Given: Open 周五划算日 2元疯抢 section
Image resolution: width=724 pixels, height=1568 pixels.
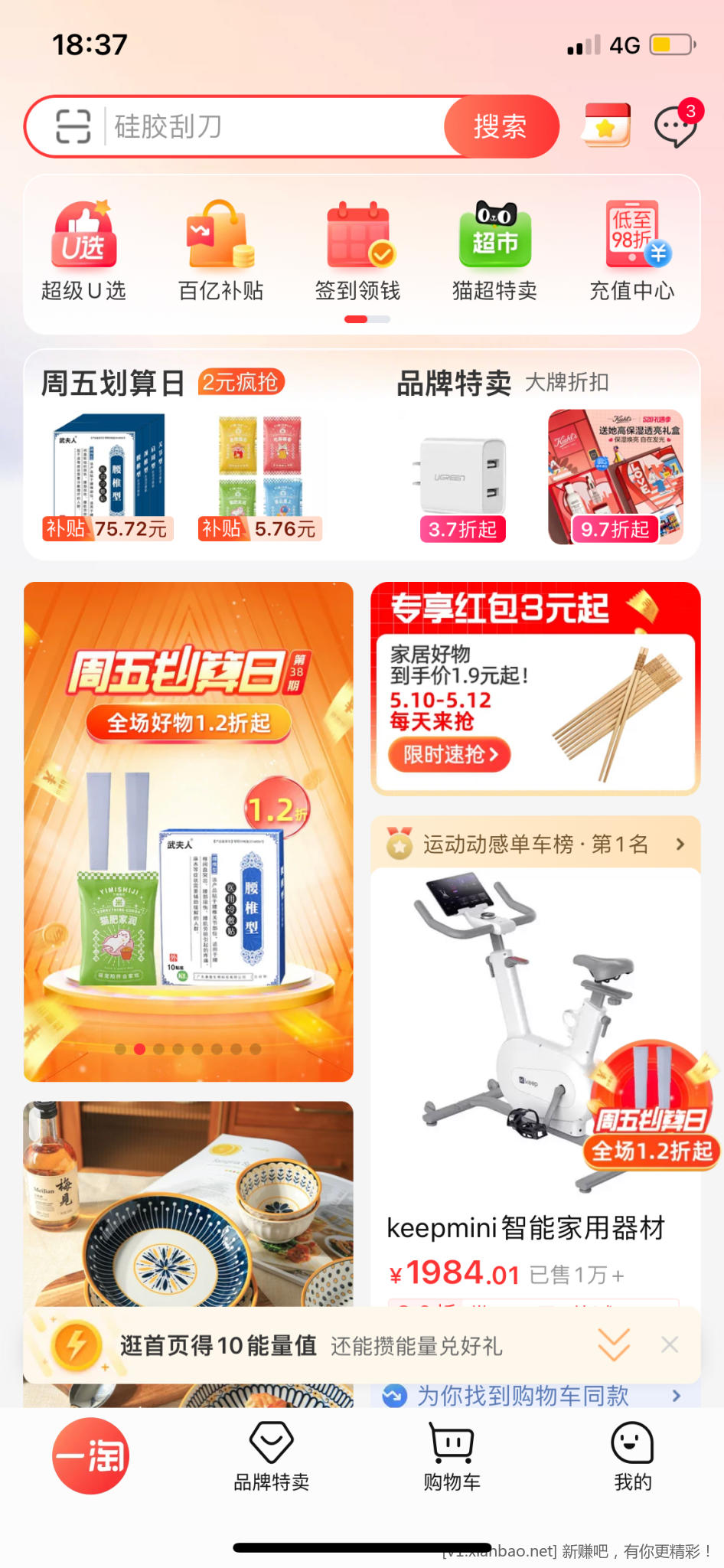Looking at the screenshot, I should tap(162, 382).
